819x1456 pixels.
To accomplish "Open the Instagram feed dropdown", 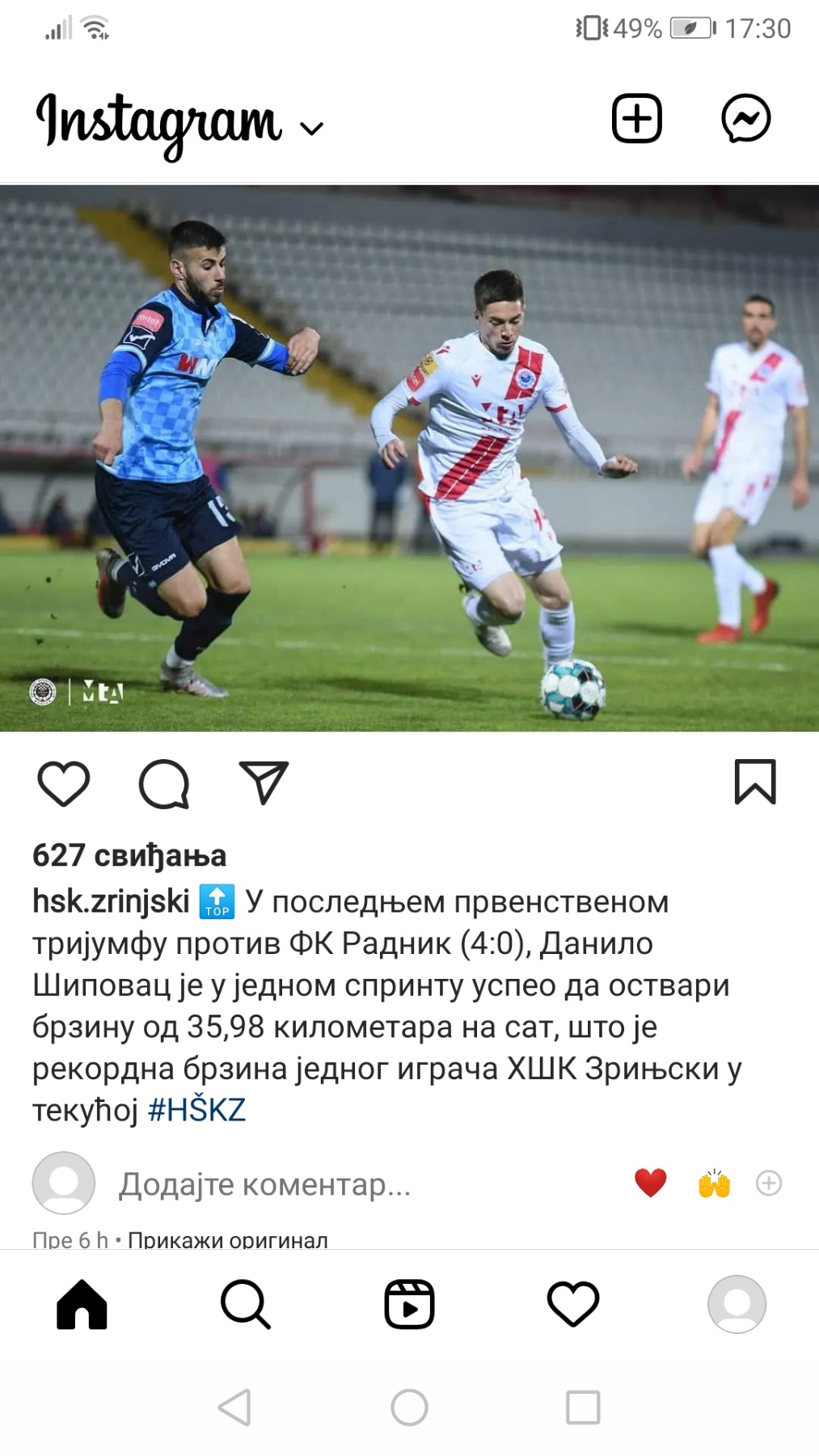I will pos(311,128).
